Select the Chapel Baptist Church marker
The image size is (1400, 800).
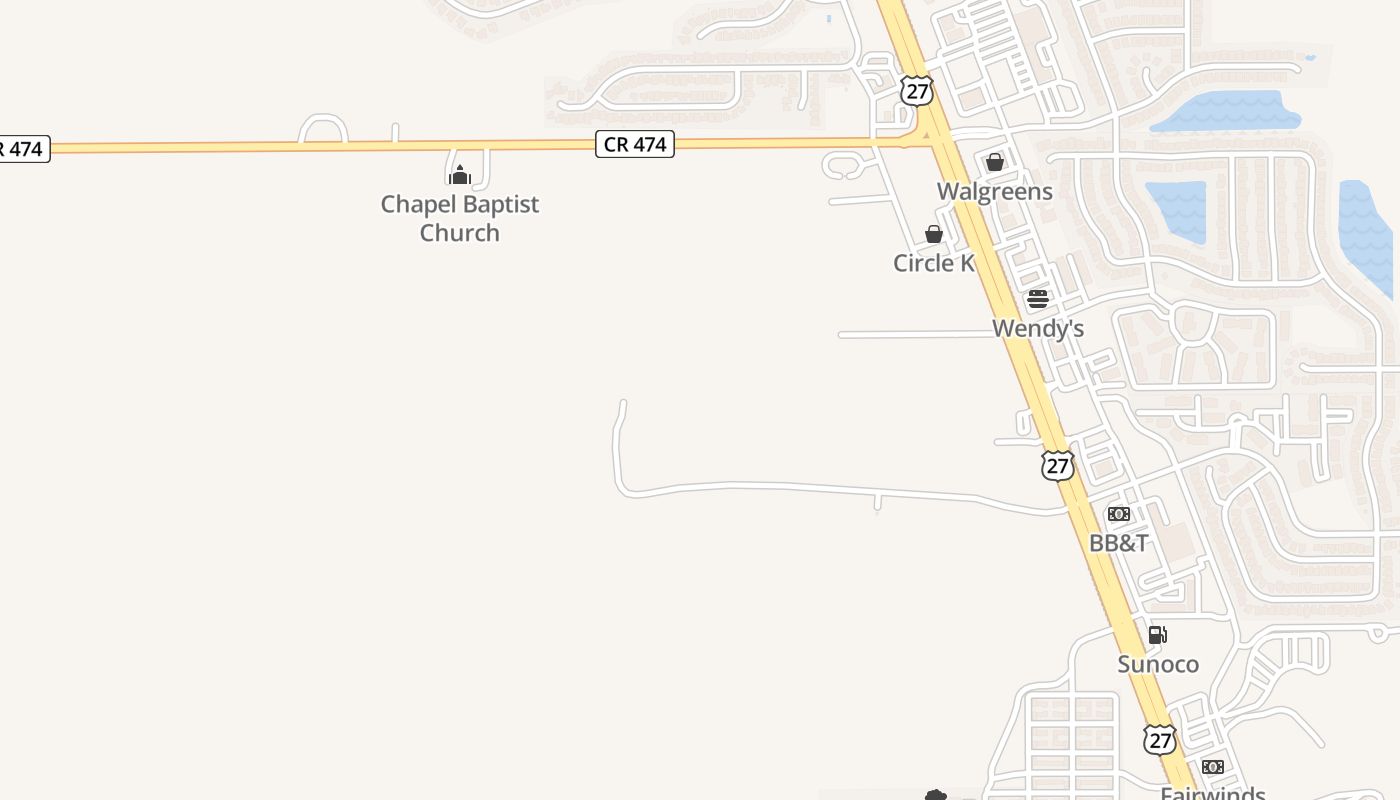click(460, 176)
